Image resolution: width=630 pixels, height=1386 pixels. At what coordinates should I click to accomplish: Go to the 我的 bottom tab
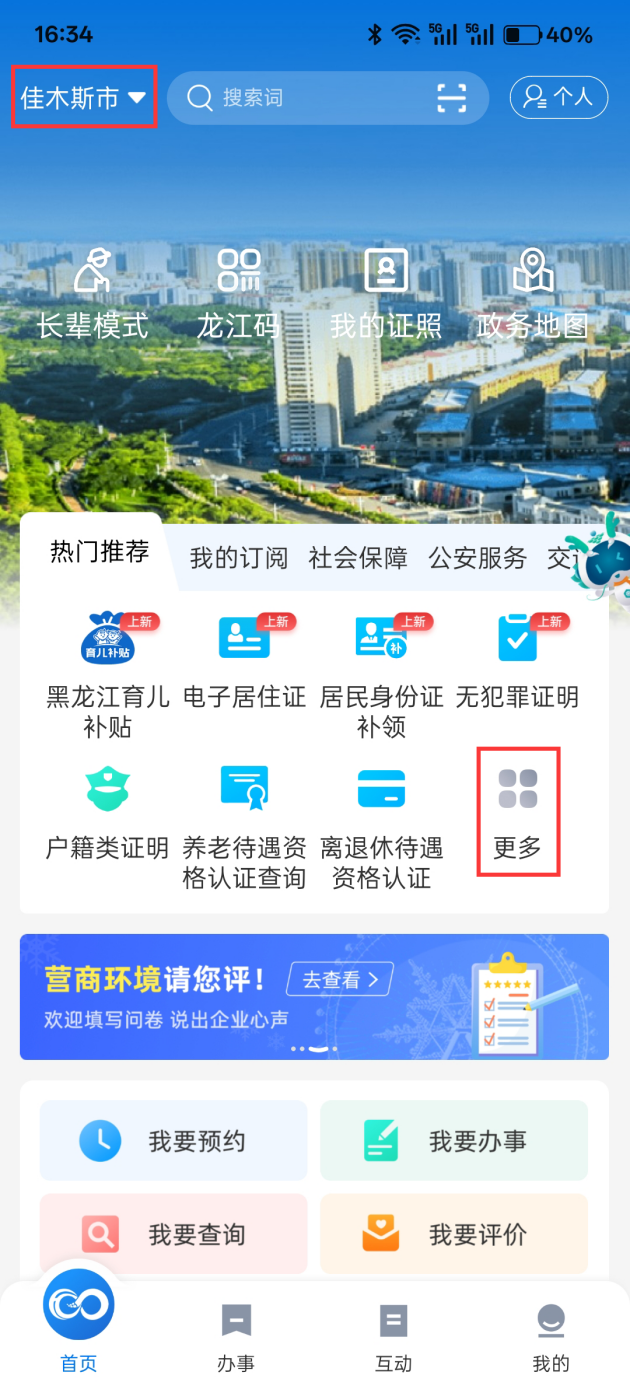point(550,1337)
